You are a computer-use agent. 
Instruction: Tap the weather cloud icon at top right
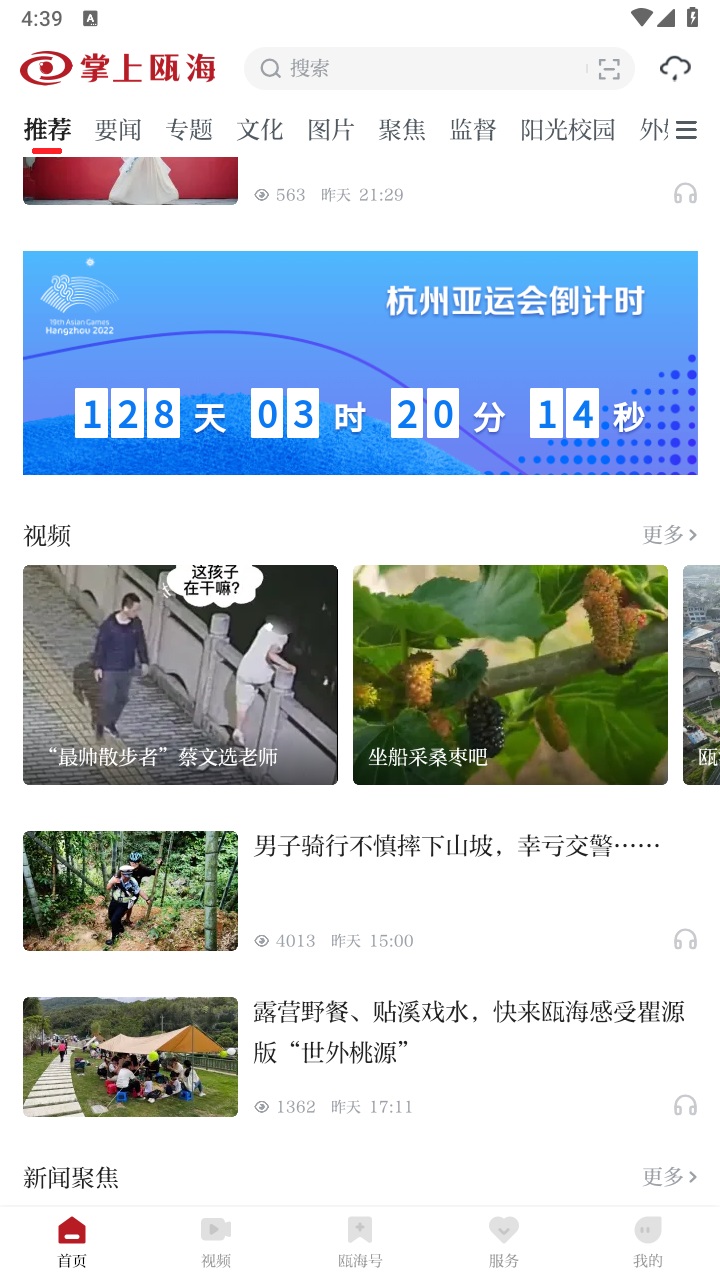(x=675, y=67)
